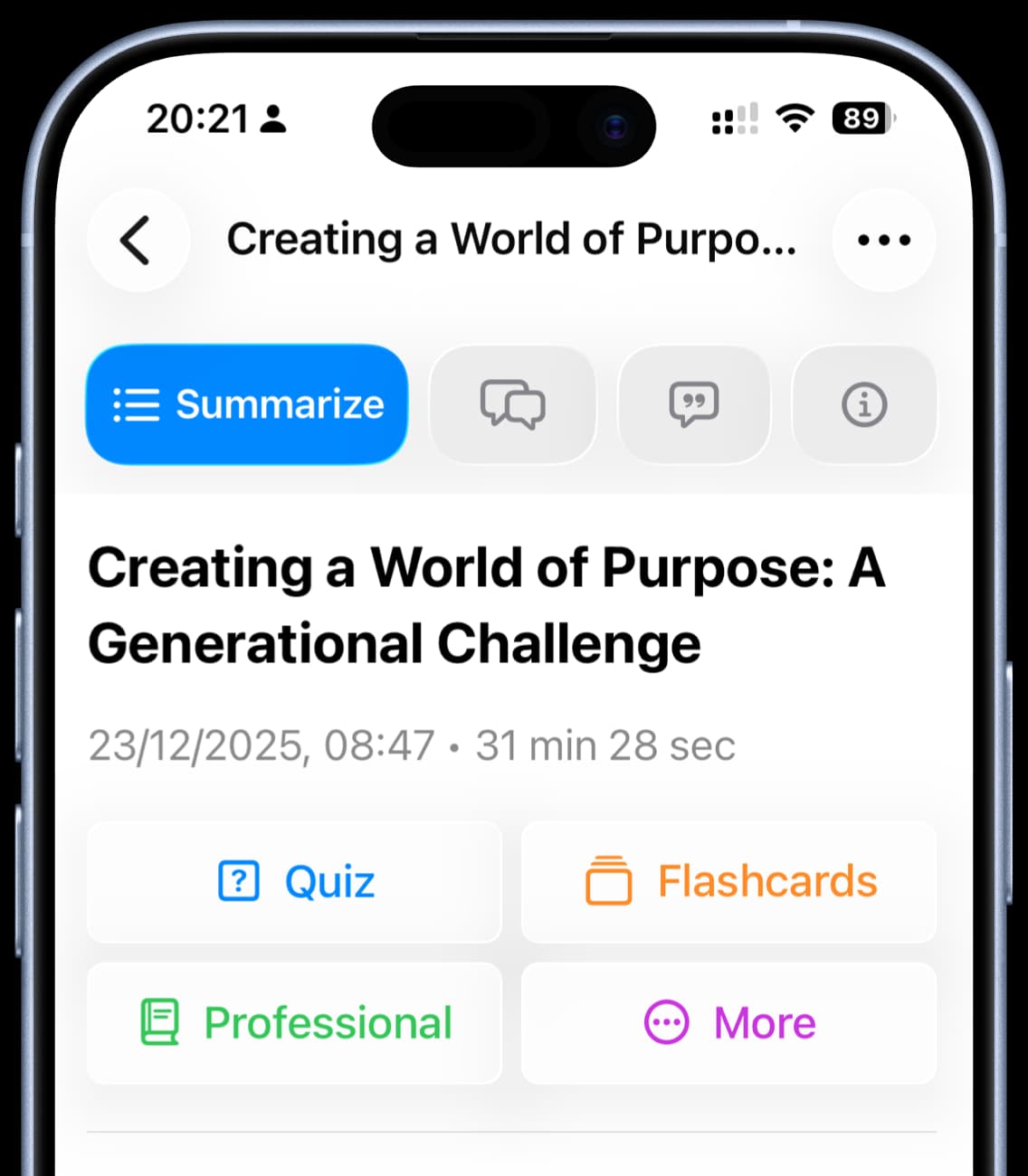Tap More for additional options
Viewport: 1028px width, 1176px height.
click(729, 1023)
